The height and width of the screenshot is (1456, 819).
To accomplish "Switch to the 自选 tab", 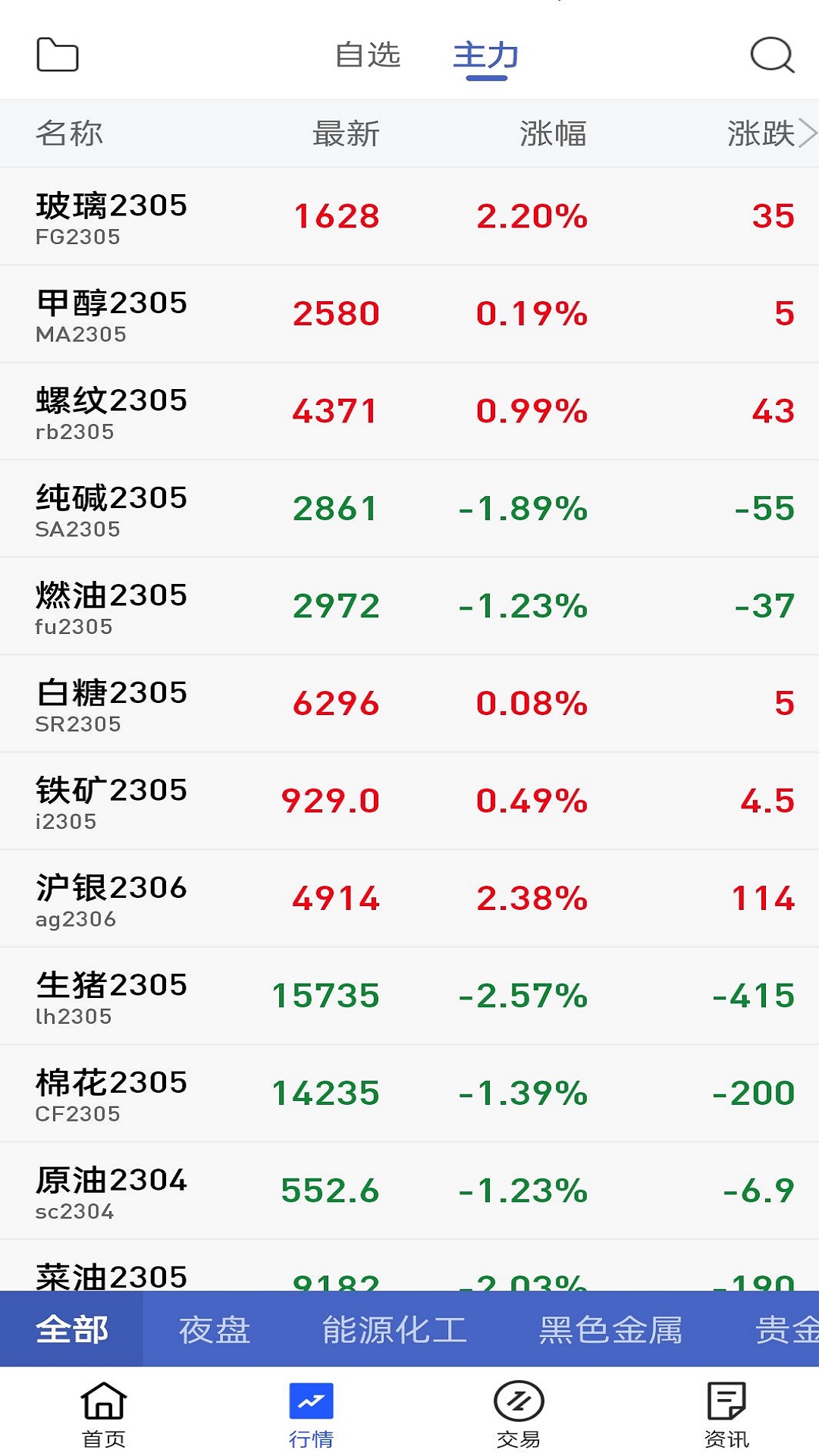I will point(368,55).
